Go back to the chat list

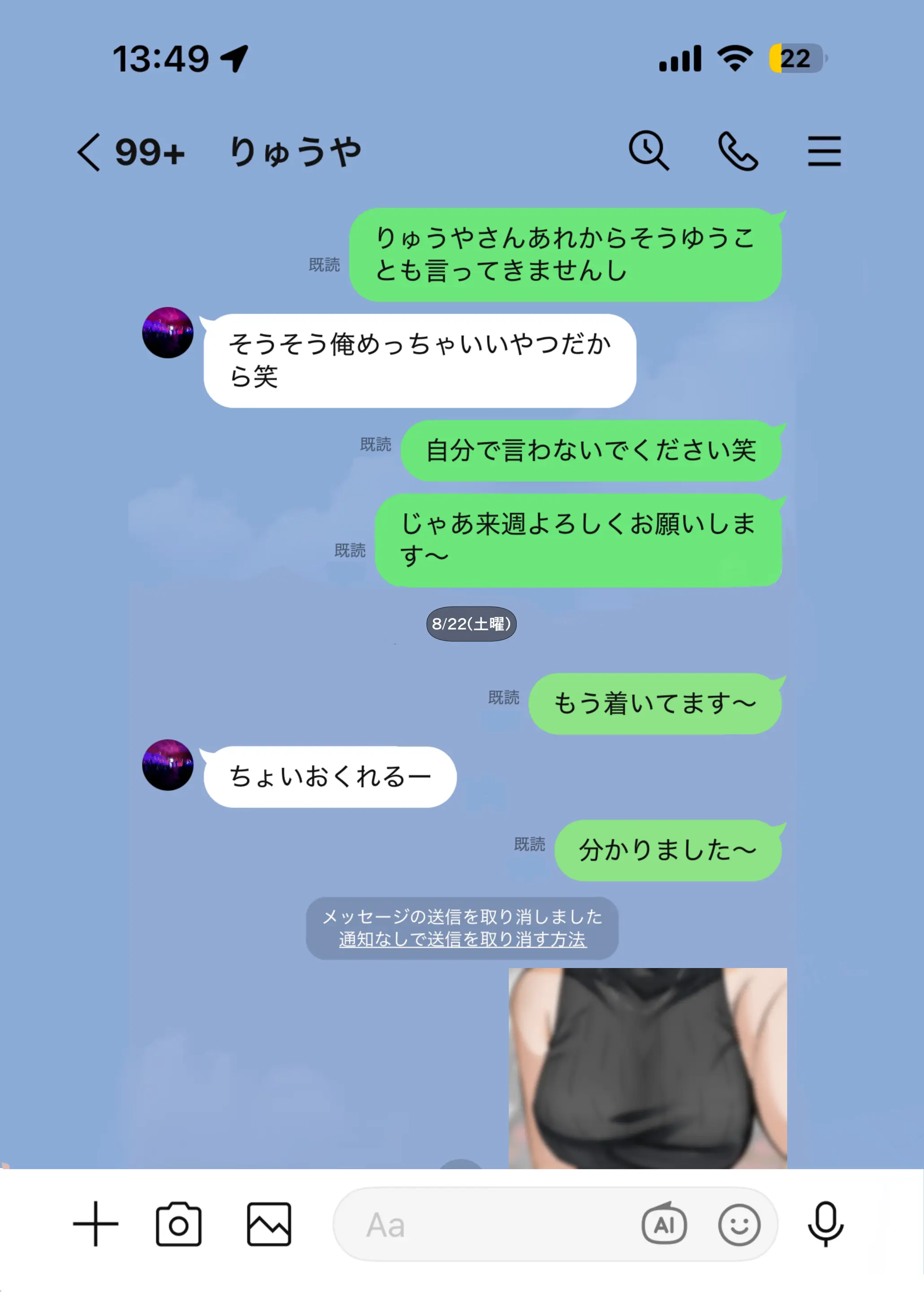pyautogui.click(x=90, y=152)
